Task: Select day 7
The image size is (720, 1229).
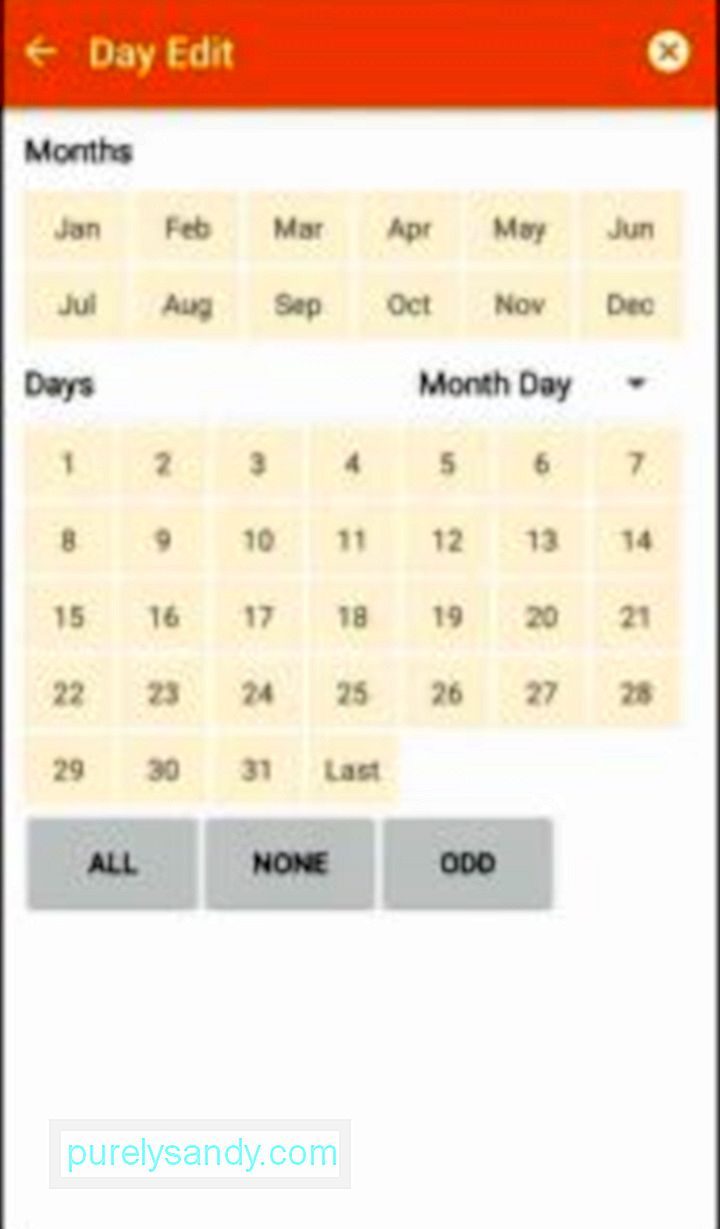Action: point(636,464)
